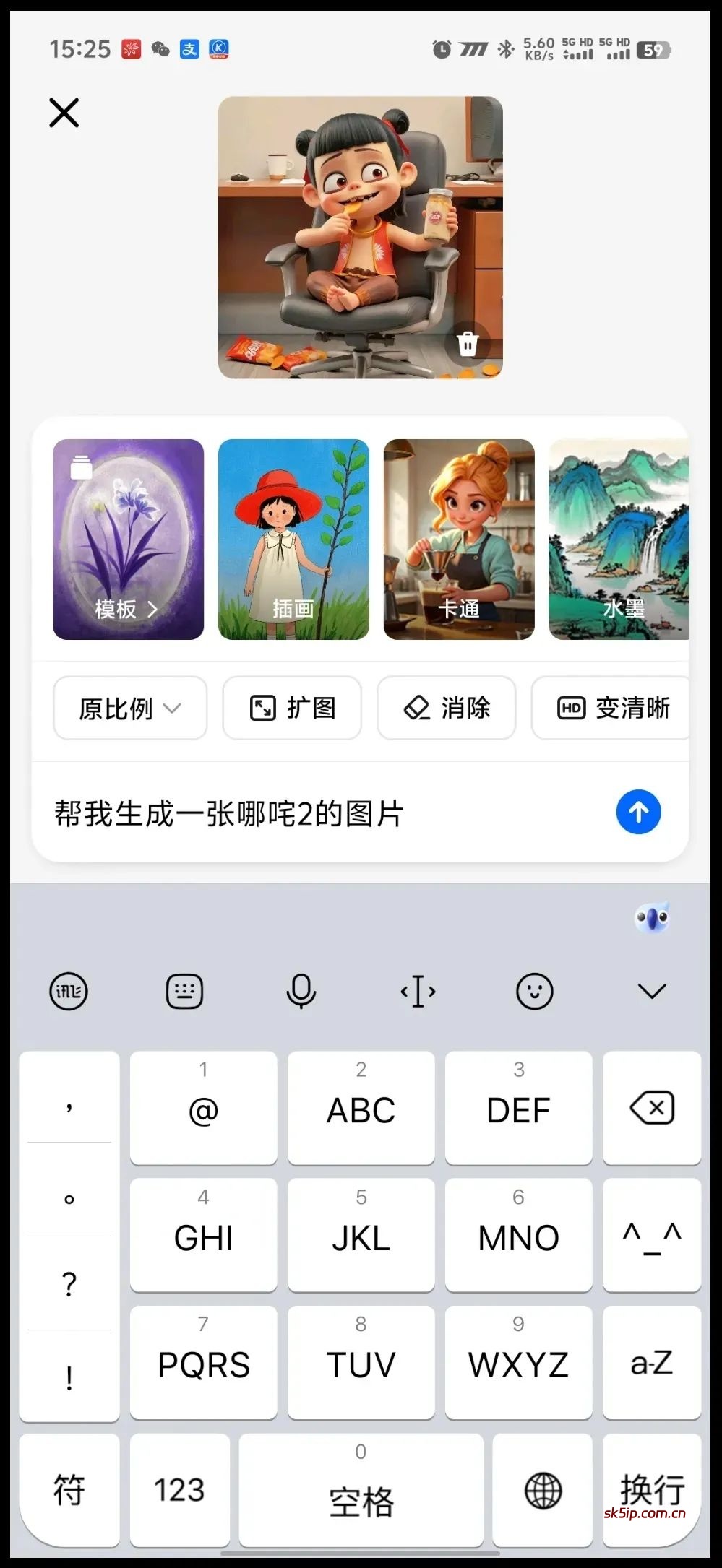Image resolution: width=722 pixels, height=1568 pixels.
Task: Collapse the keyboard with the down chevron
Action: (x=651, y=991)
